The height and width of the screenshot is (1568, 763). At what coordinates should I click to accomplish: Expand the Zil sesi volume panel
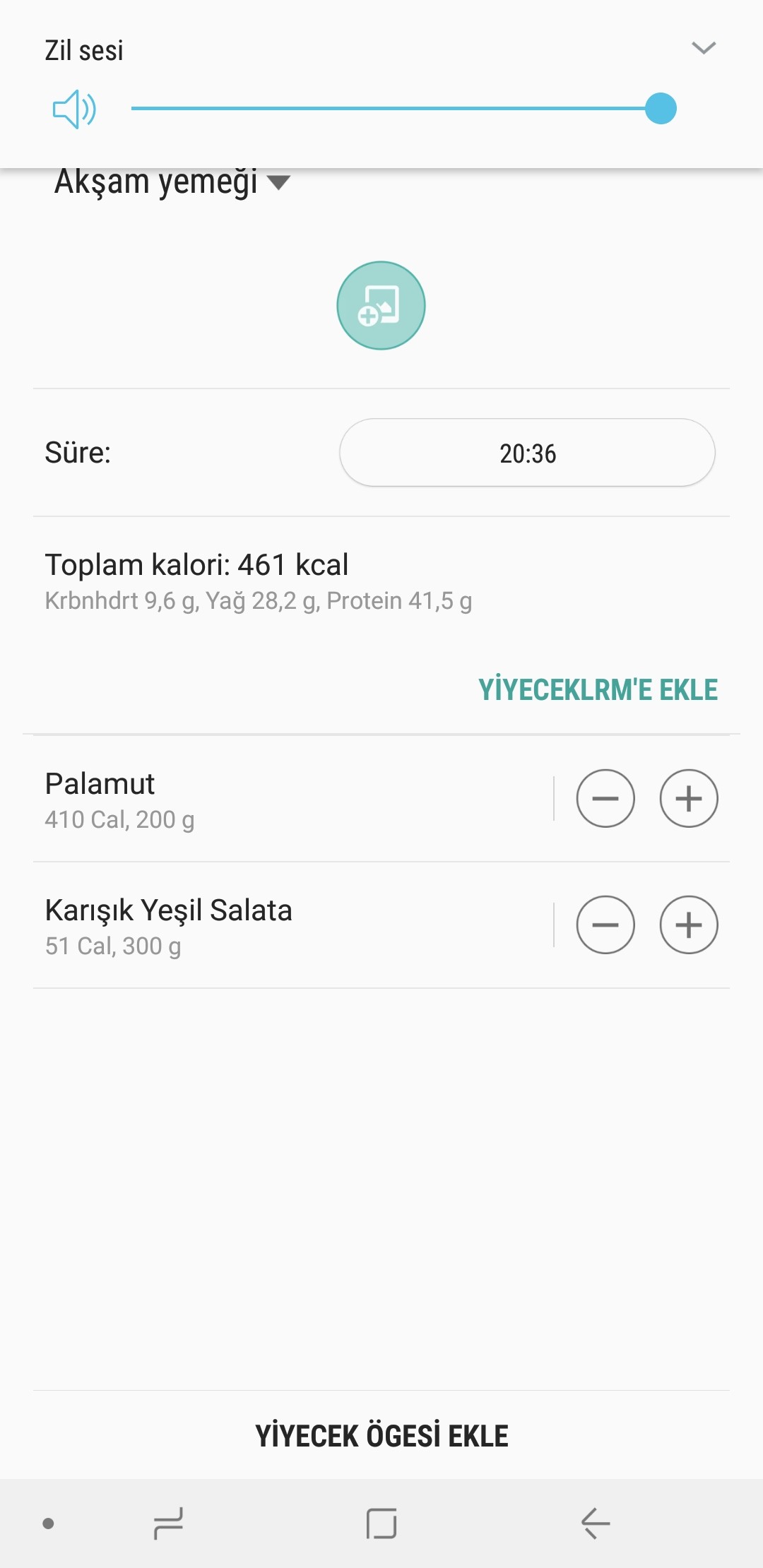pyautogui.click(x=703, y=48)
